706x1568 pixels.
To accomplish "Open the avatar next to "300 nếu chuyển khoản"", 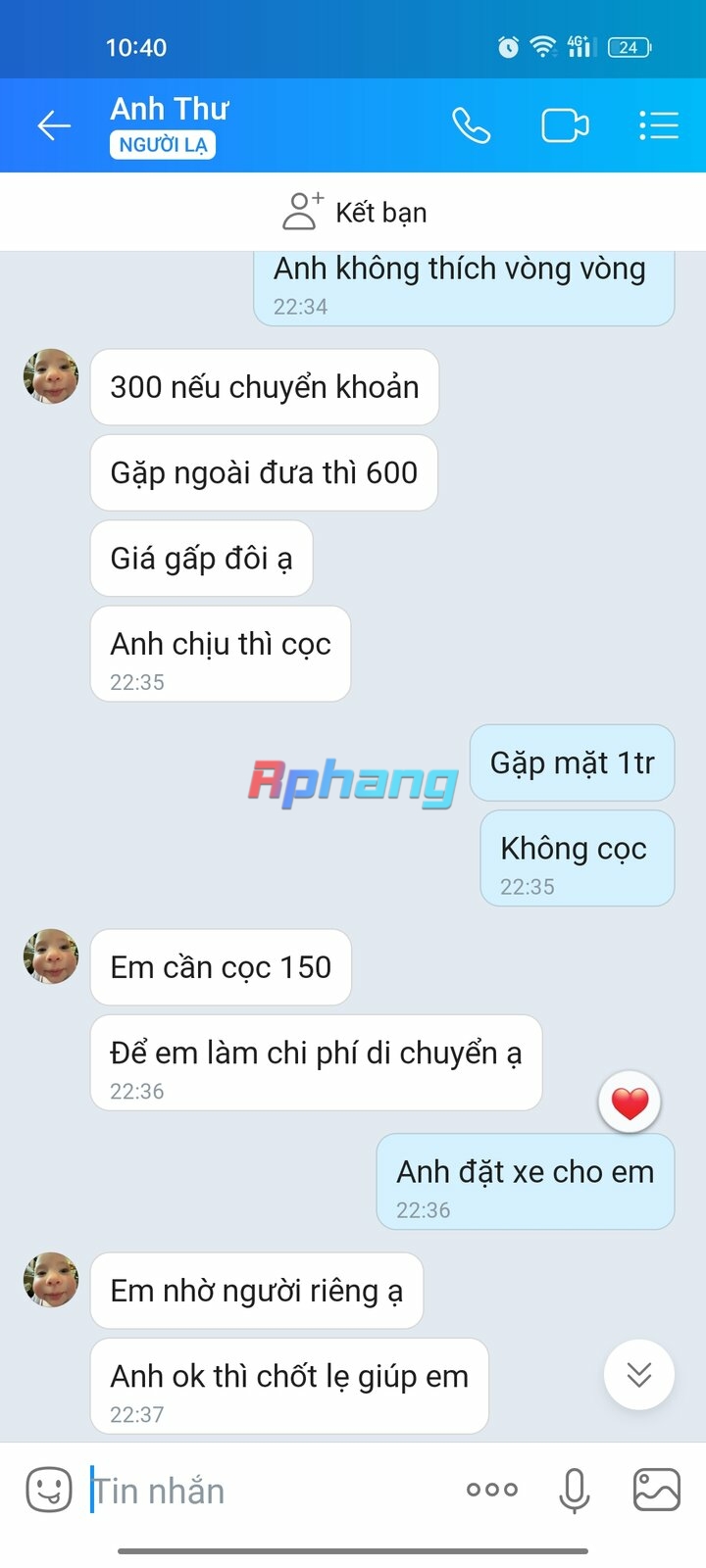I will pos(51,376).
